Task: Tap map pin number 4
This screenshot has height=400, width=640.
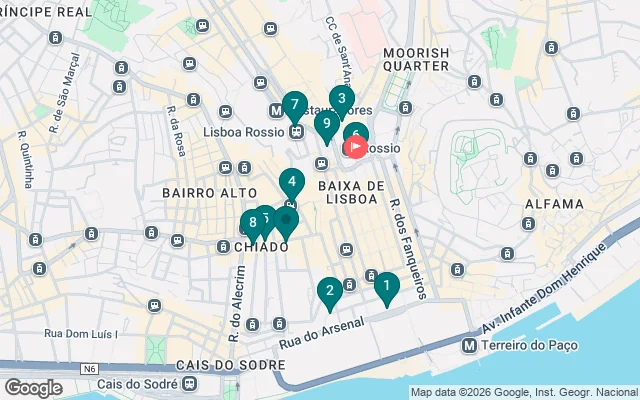Action: [291, 182]
